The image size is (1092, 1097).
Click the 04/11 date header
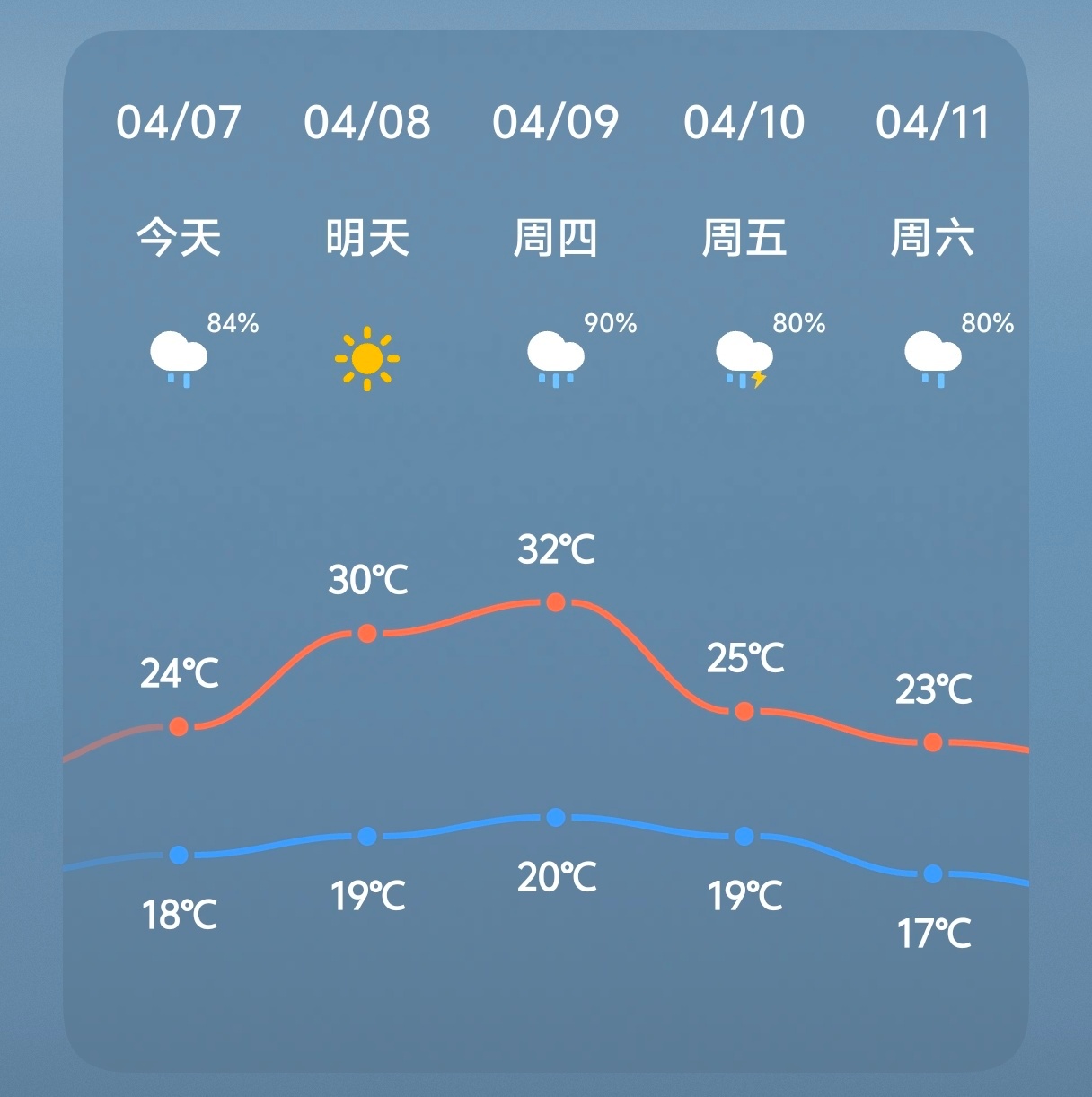click(x=934, y=123)
